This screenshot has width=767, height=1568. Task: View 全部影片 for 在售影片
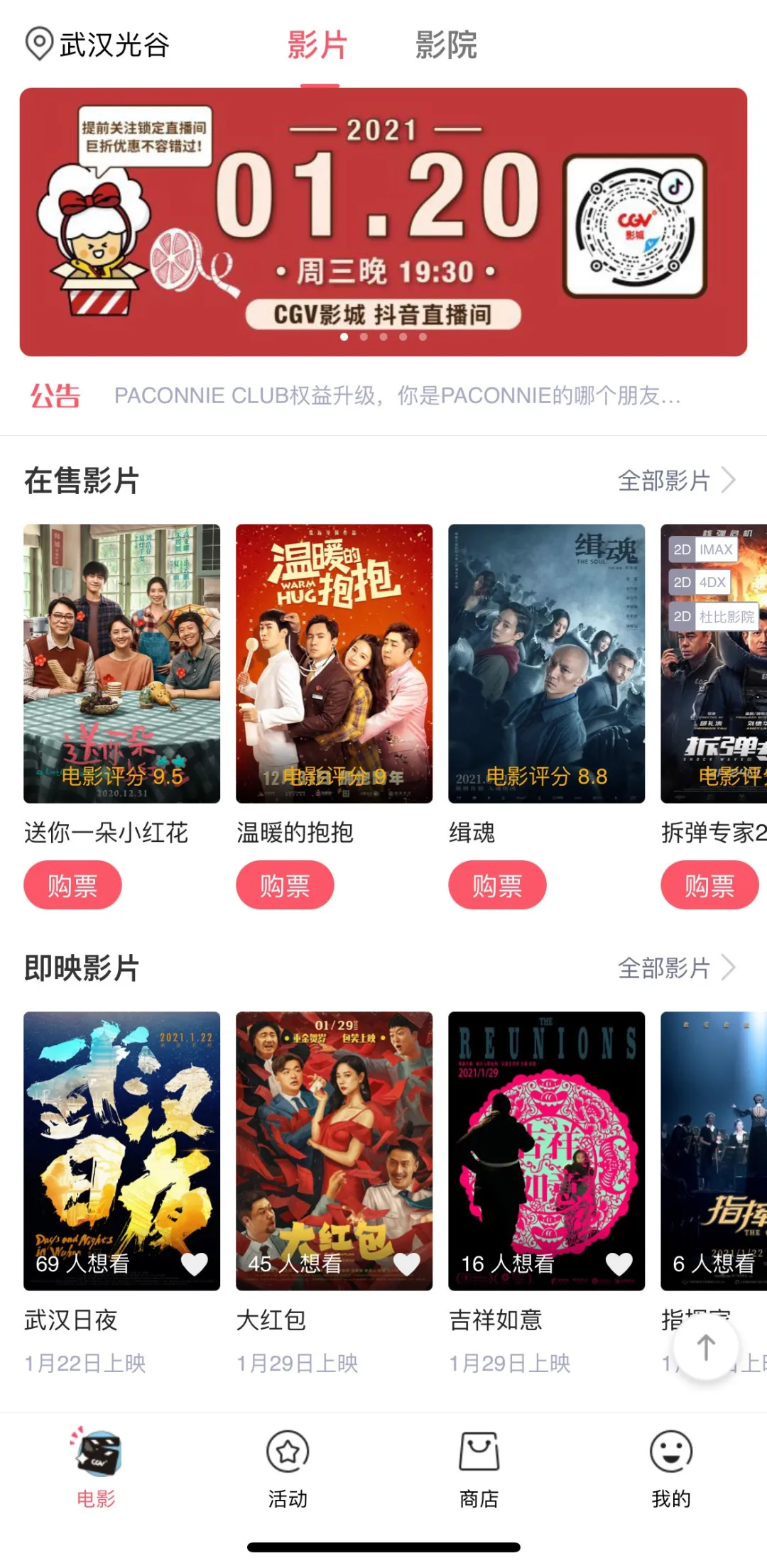[675, 481]
